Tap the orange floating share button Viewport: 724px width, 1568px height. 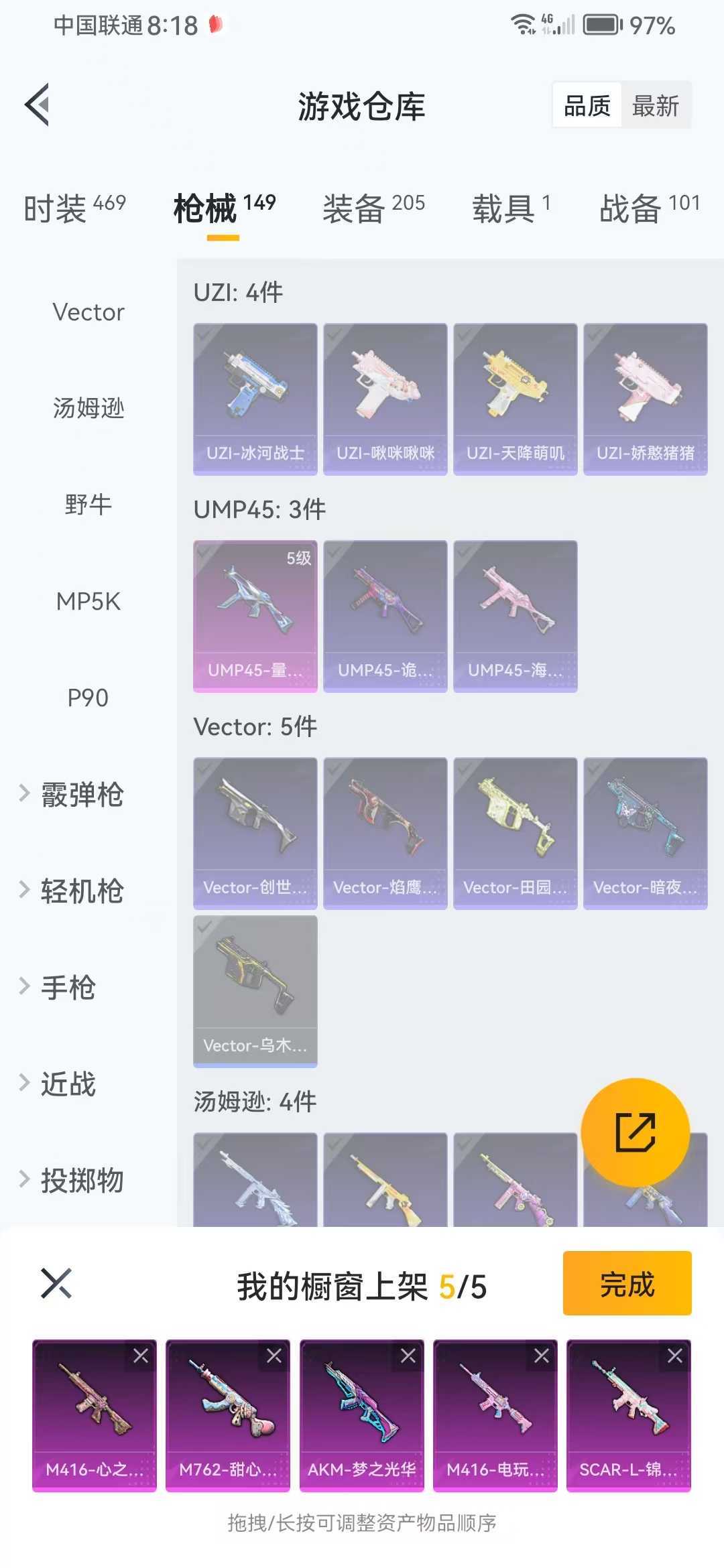[635, 1132]
